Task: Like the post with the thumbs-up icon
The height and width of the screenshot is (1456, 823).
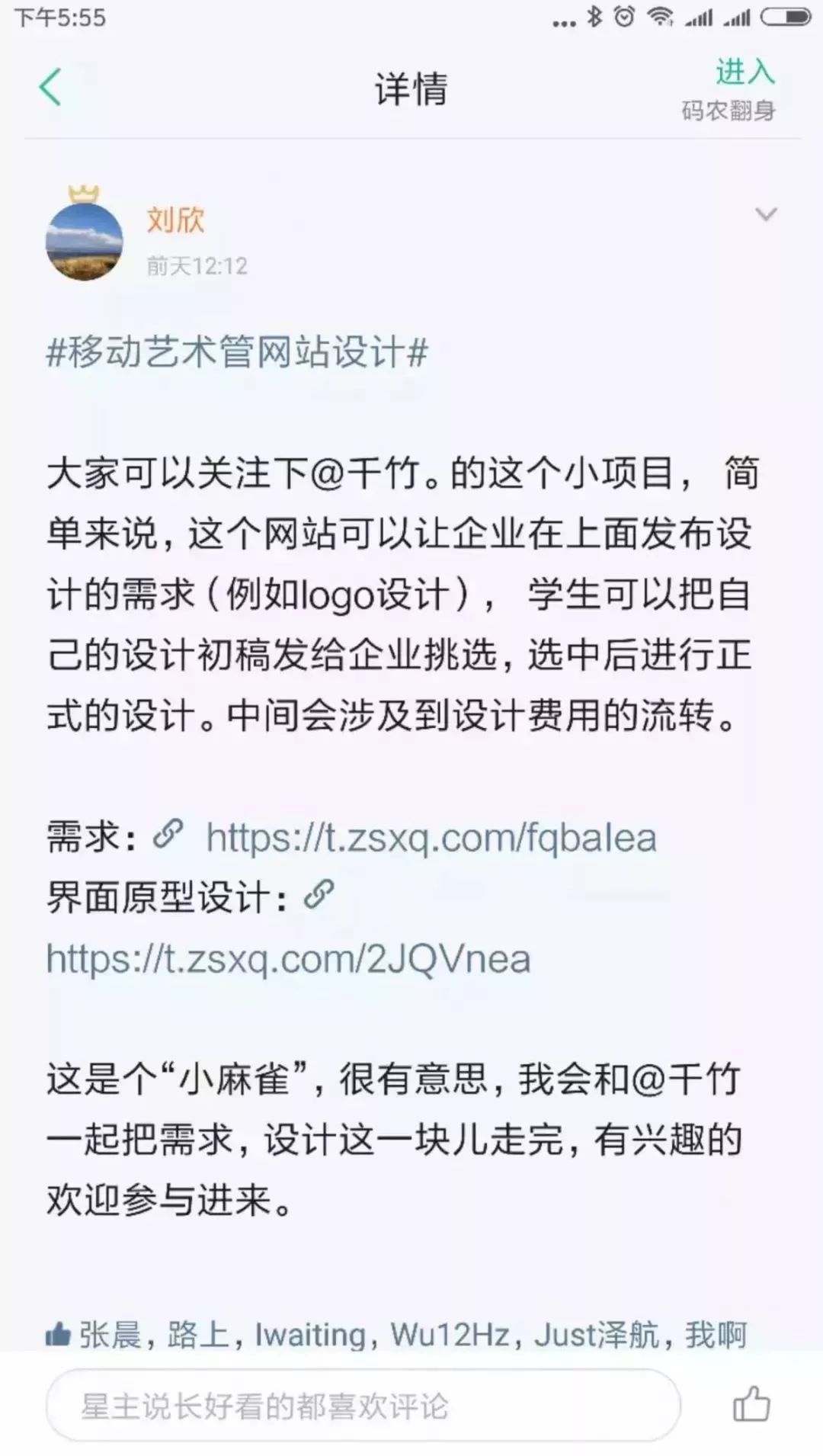Action: (751, 1404)
